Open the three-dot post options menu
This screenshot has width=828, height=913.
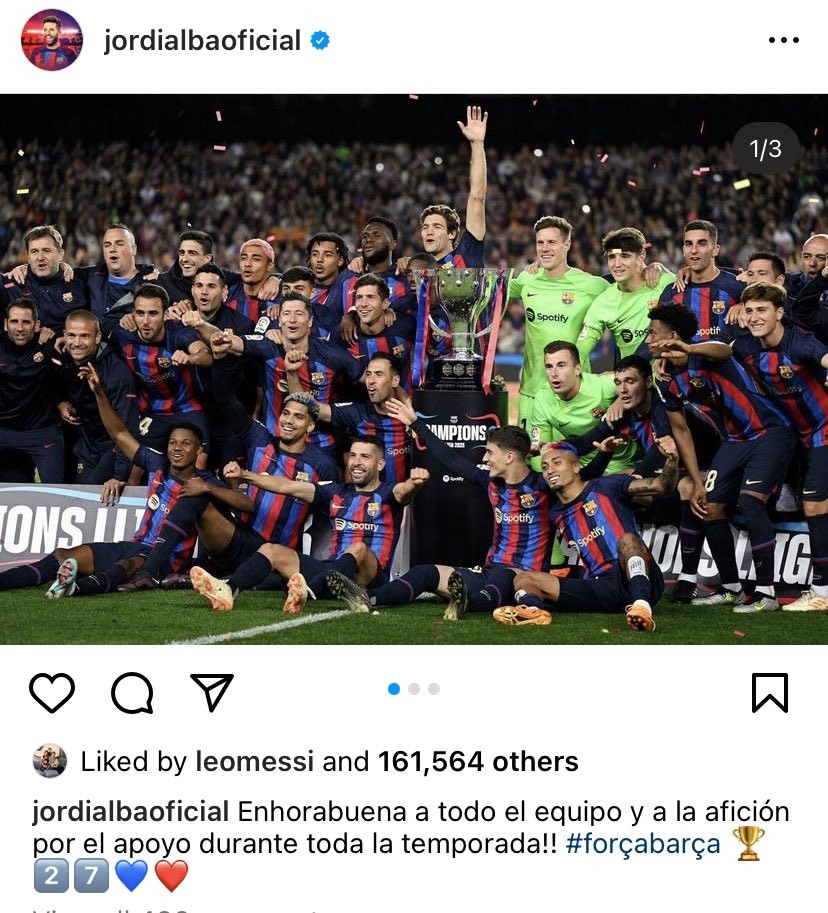point(784,41)
